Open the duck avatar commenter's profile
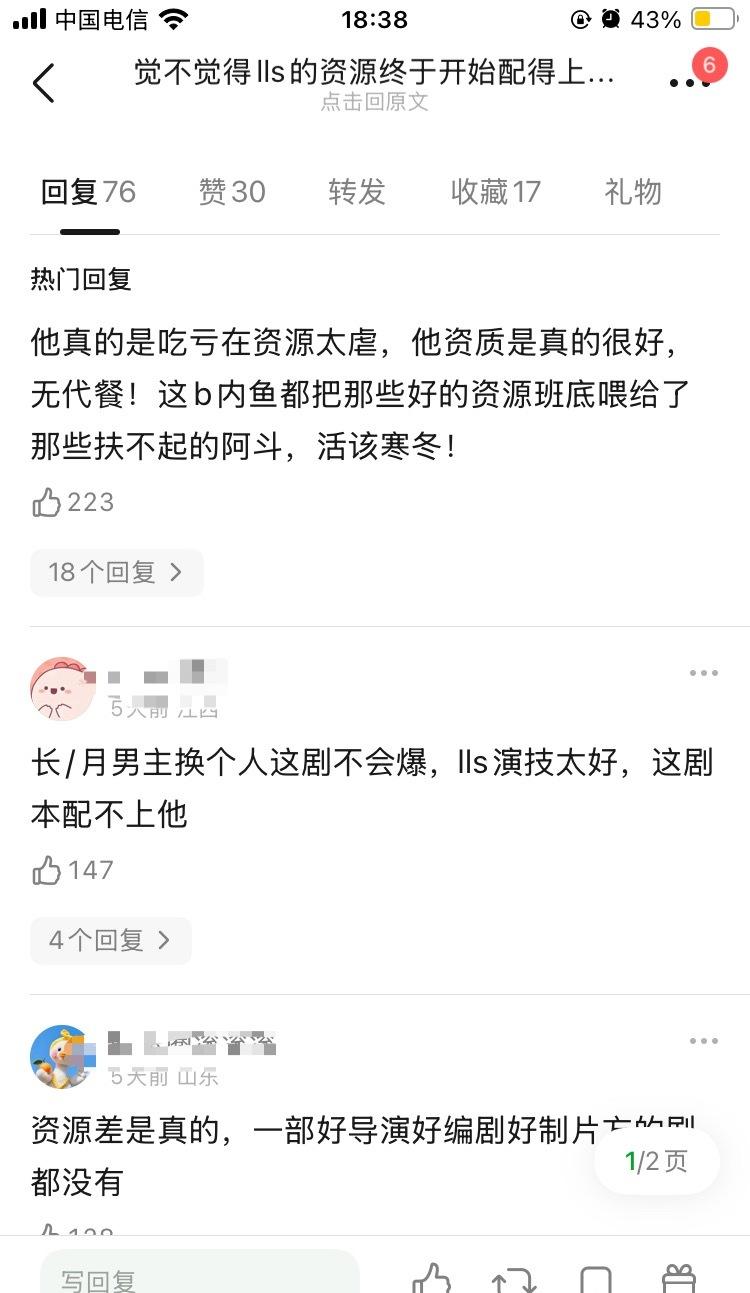The height and width of the screenshot is (1293, 750). tap(63, 1057)
